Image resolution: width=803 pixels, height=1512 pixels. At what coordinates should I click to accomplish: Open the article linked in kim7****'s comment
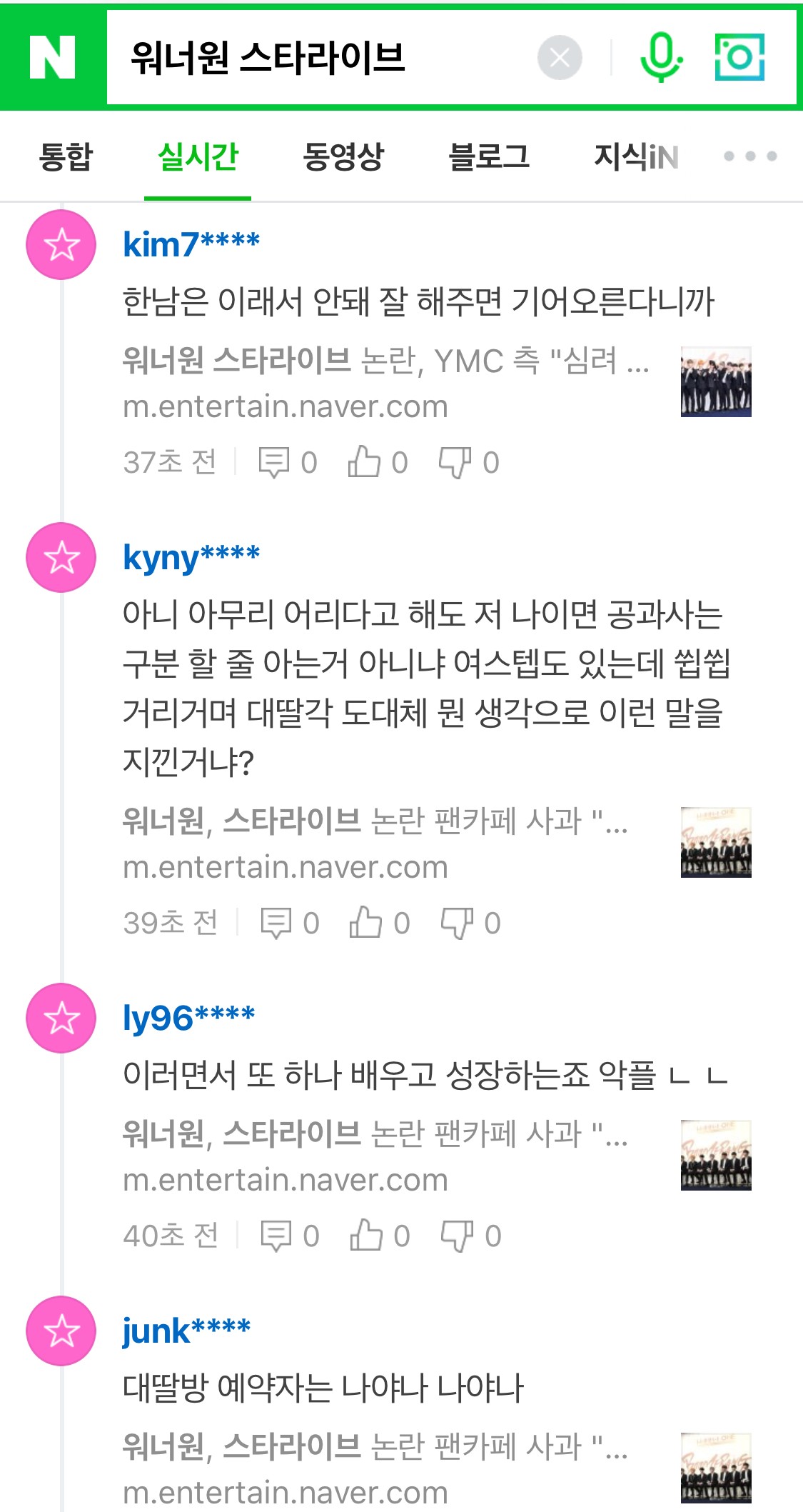[385, 361]
